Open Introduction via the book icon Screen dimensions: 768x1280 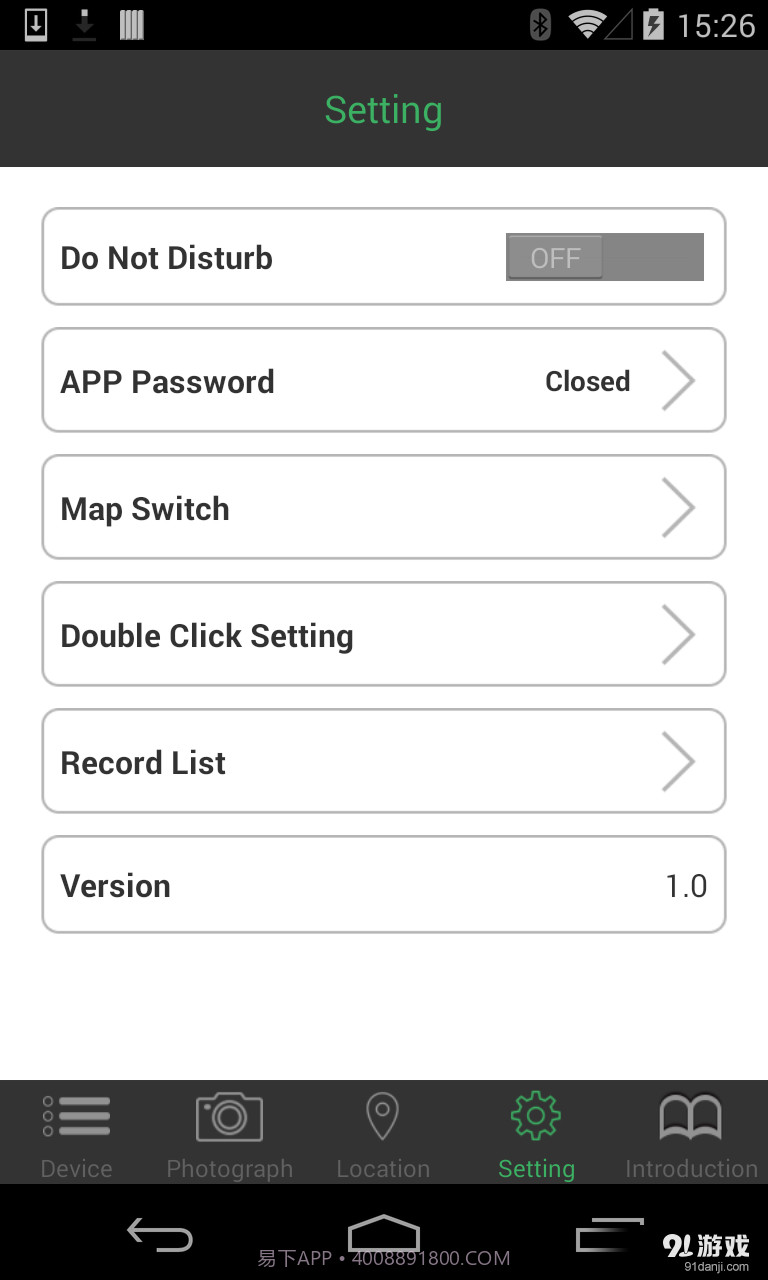[x=690, y=1115]
